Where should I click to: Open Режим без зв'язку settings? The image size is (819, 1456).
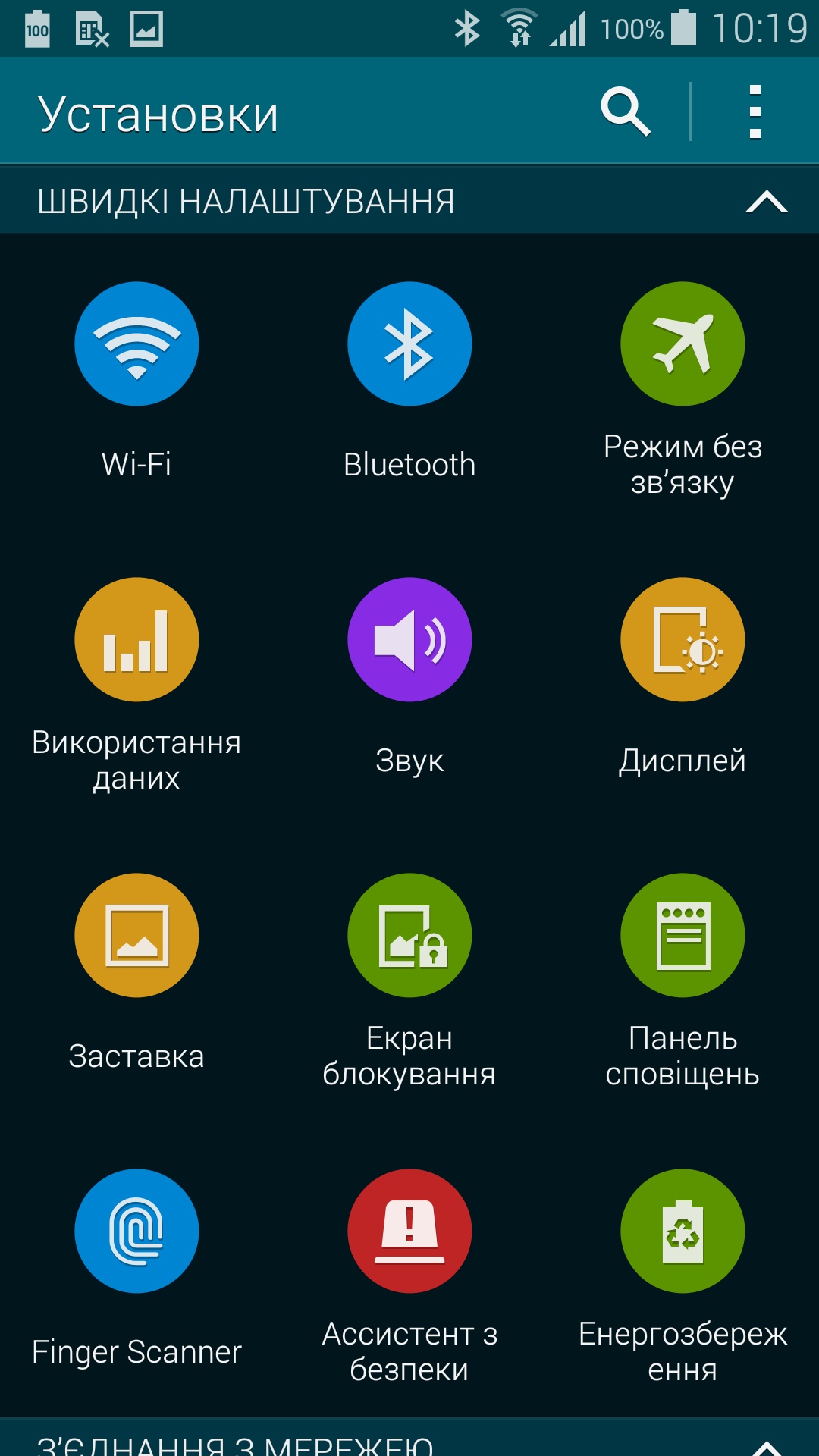[682, 344]
